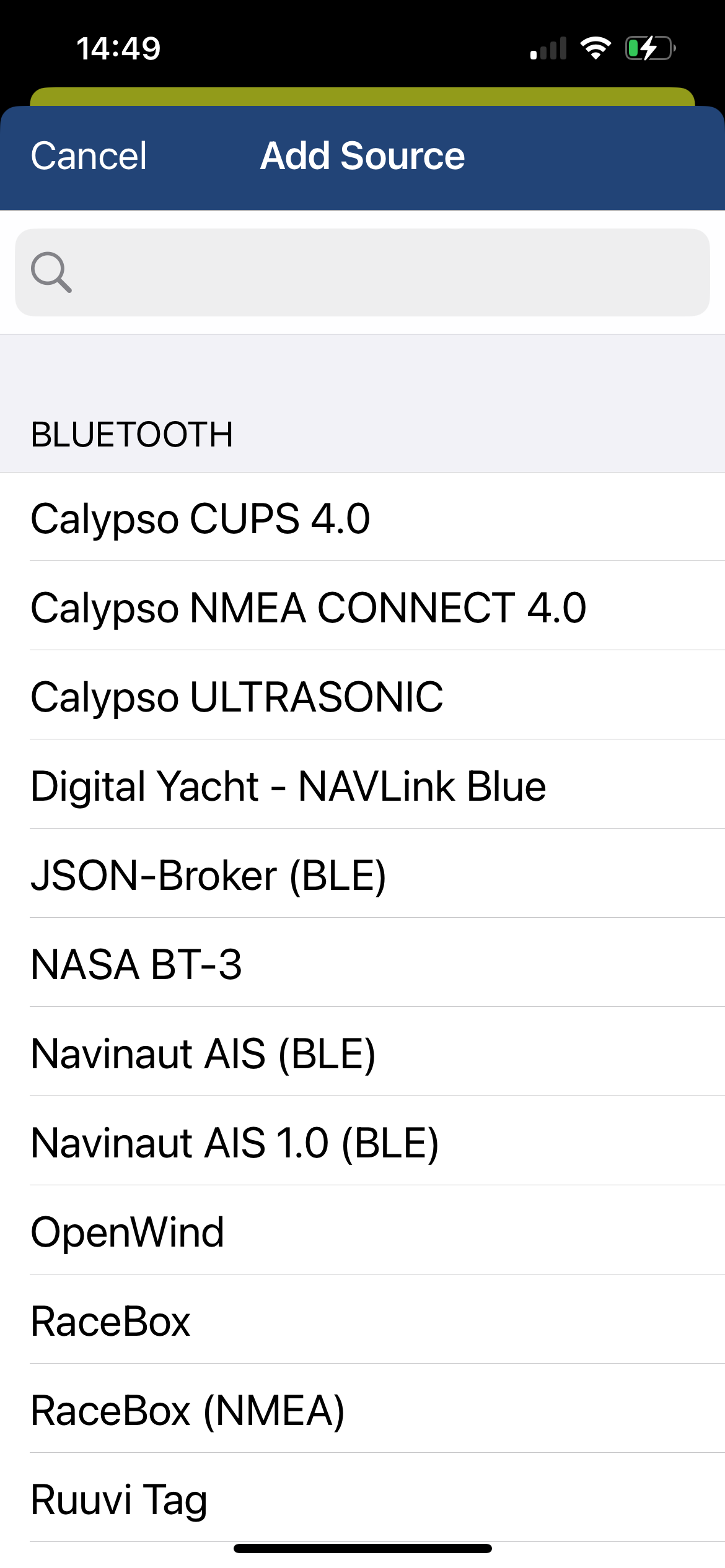
Task: Choose RaceBox (NMEA)
Action: tap(362, 1409)
